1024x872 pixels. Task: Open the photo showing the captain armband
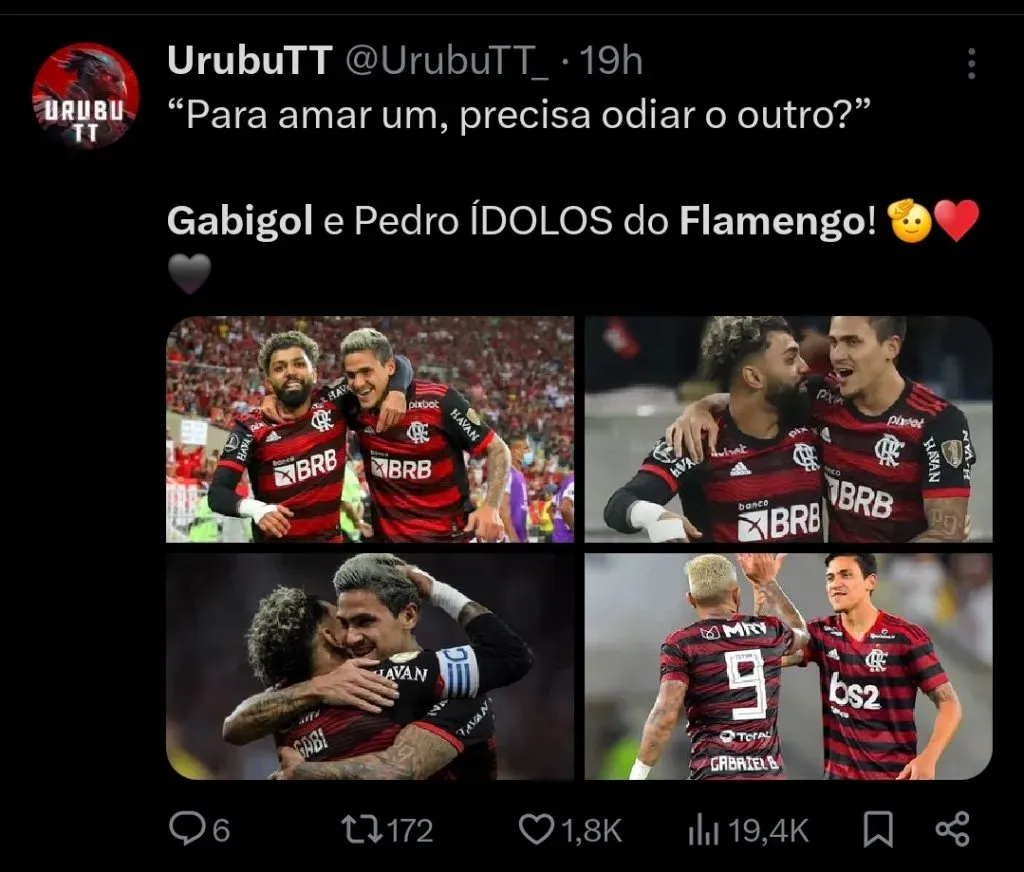[370, 666]
